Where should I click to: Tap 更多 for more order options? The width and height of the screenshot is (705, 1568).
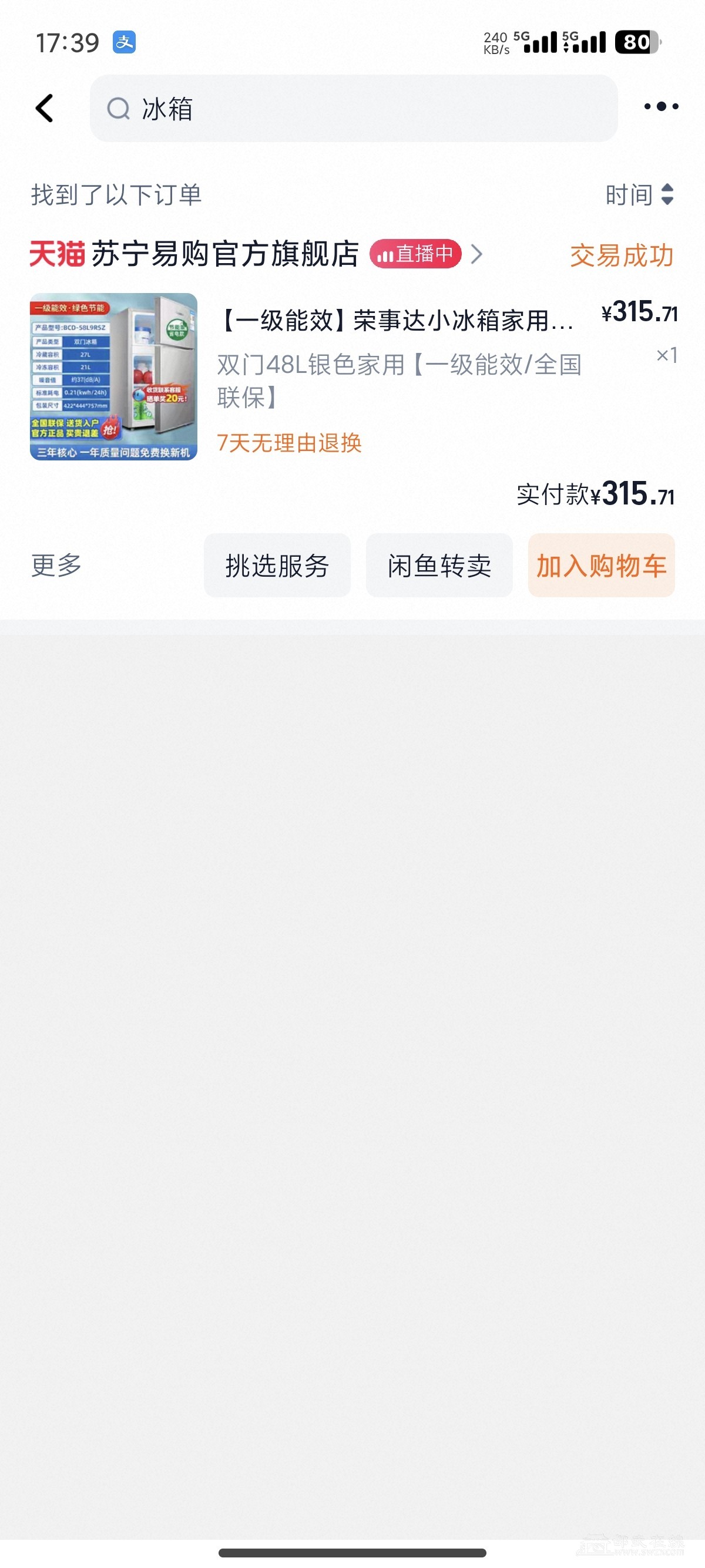(56, 566)
